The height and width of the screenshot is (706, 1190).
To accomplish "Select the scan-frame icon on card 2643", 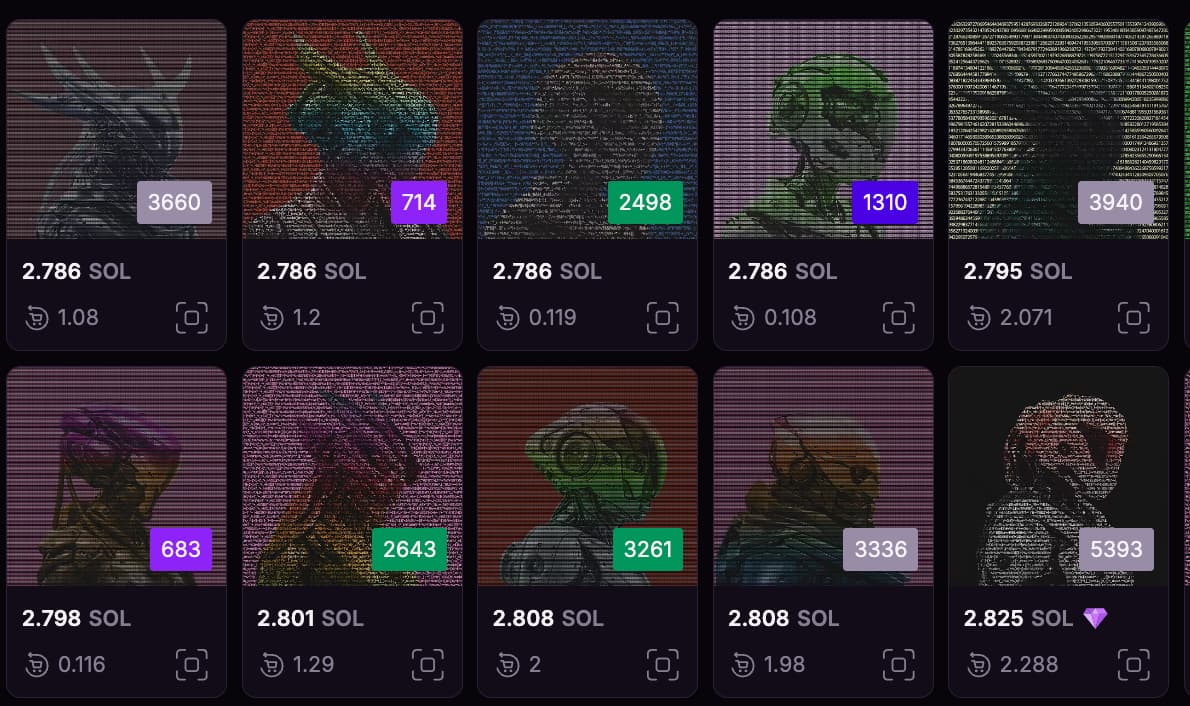I will pos(427,664).
